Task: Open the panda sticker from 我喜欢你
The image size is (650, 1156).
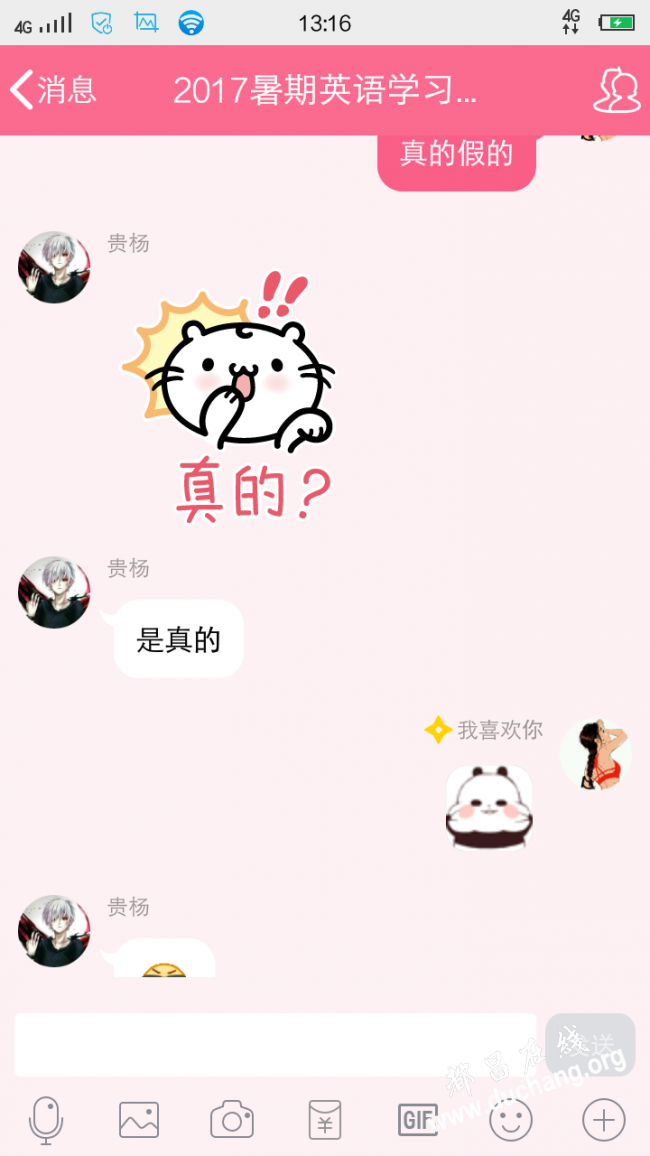Action: click(489, 807)
